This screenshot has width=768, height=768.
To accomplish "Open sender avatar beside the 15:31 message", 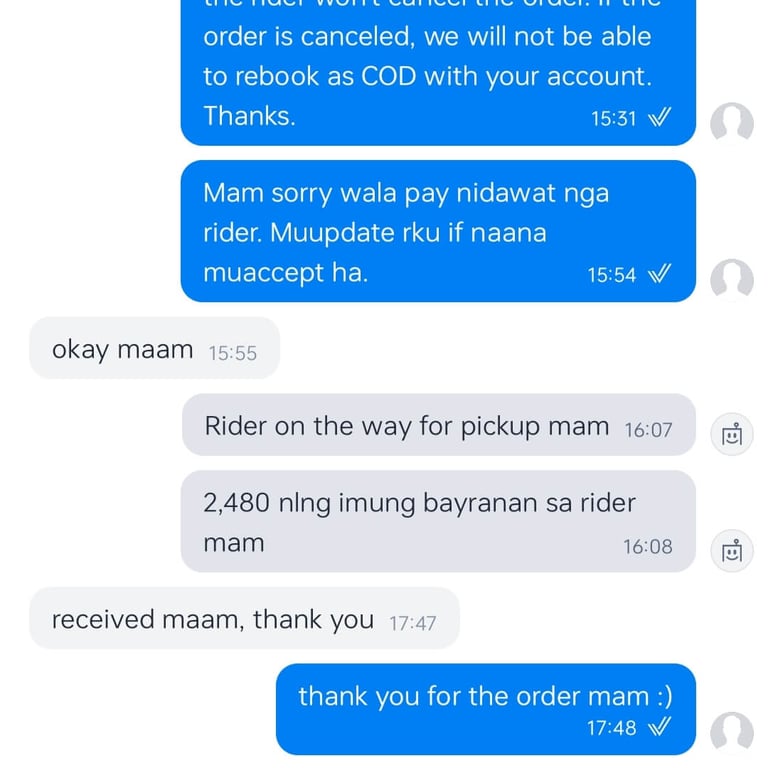I will coord(731,124).
